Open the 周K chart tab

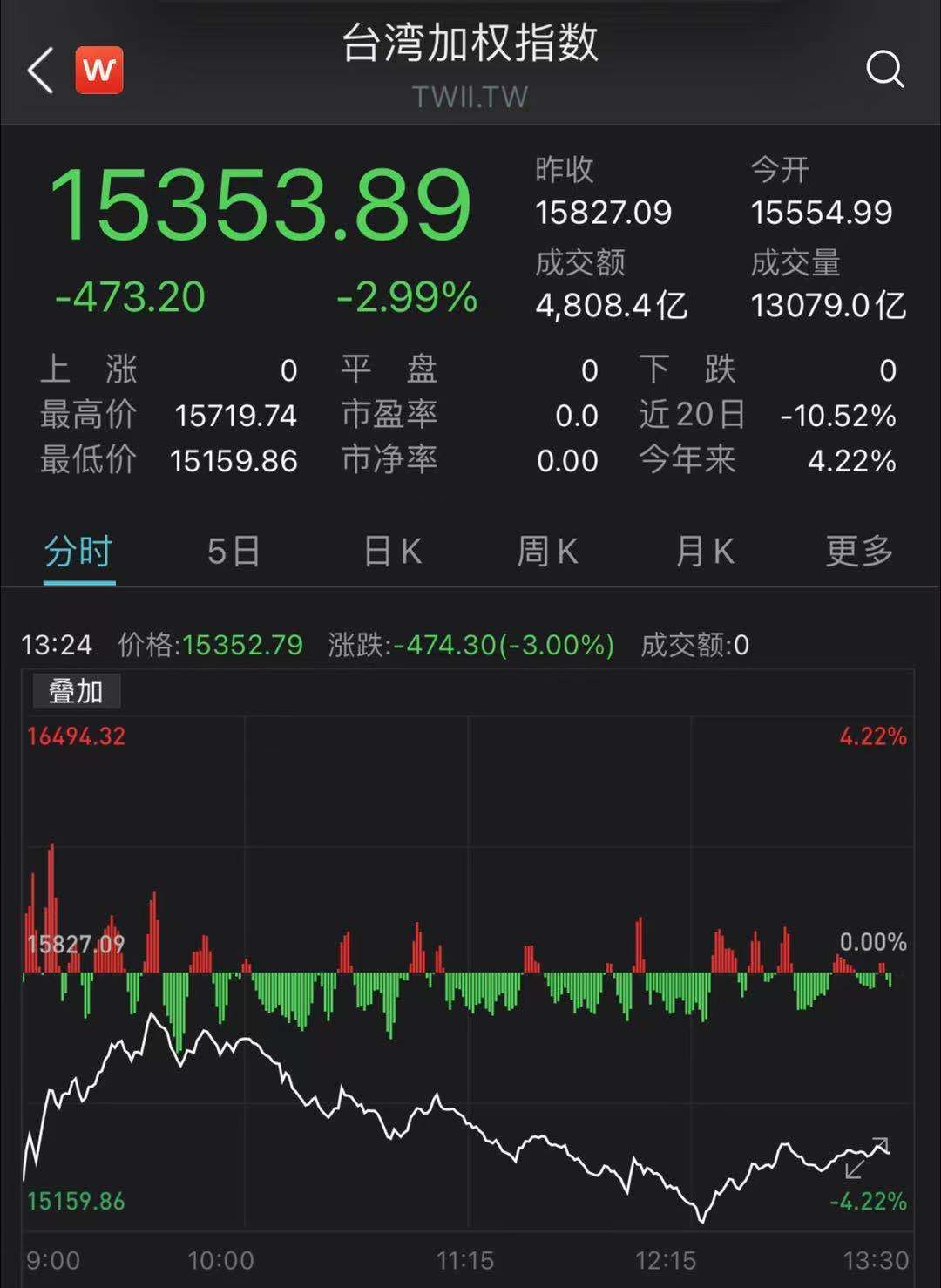[547, 552]
